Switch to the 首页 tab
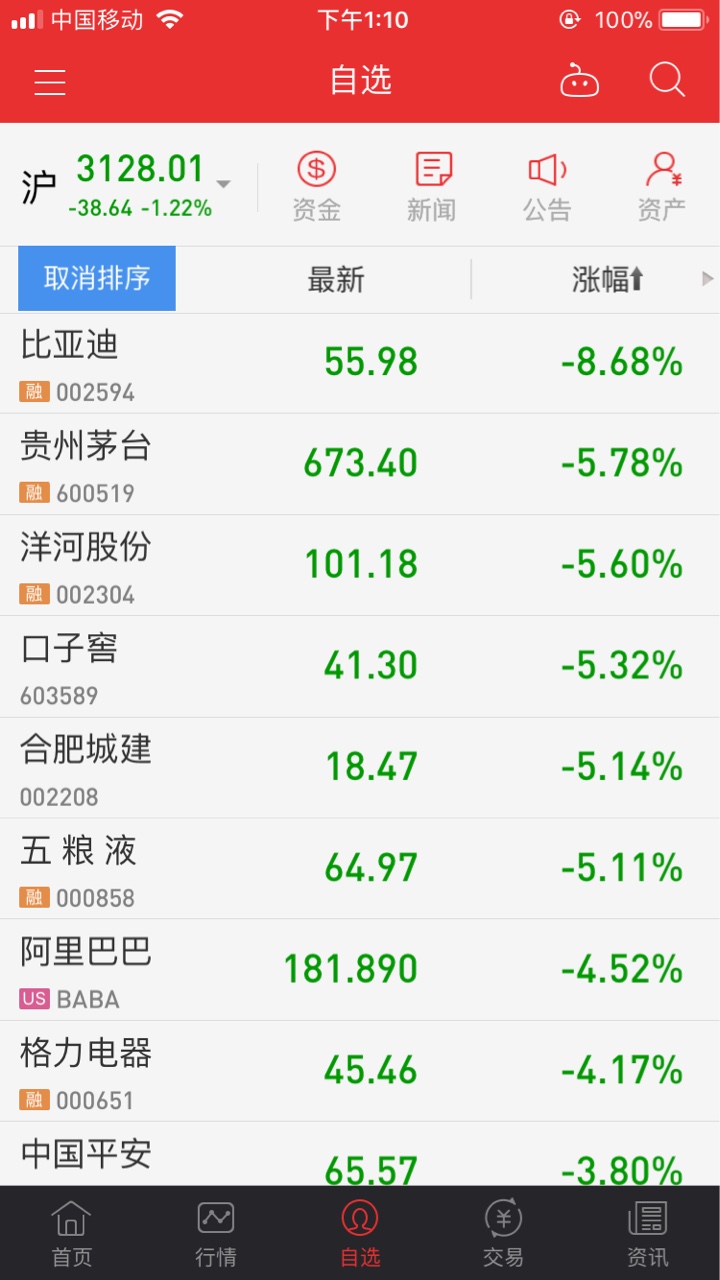 (x=71, y=1233)
